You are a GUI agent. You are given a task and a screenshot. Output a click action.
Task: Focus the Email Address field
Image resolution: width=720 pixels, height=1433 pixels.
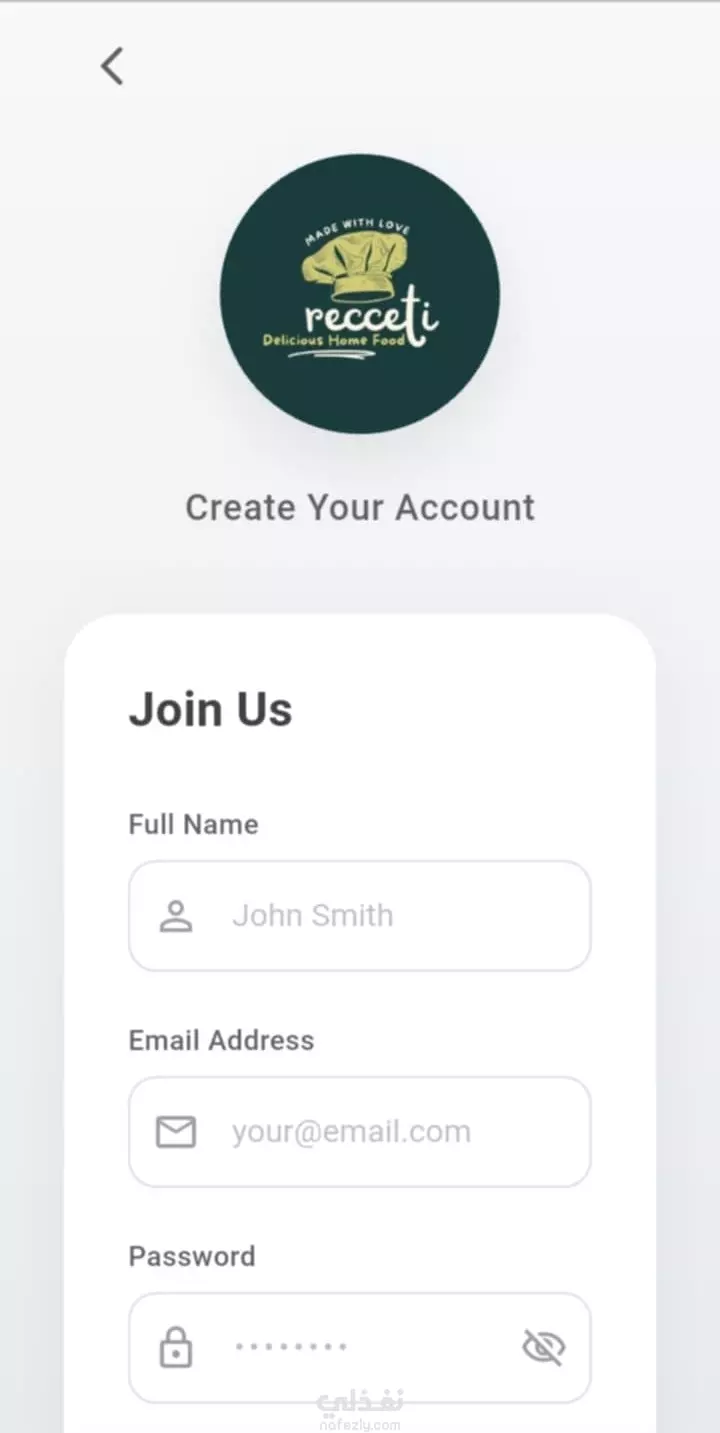coord(360,1132)
